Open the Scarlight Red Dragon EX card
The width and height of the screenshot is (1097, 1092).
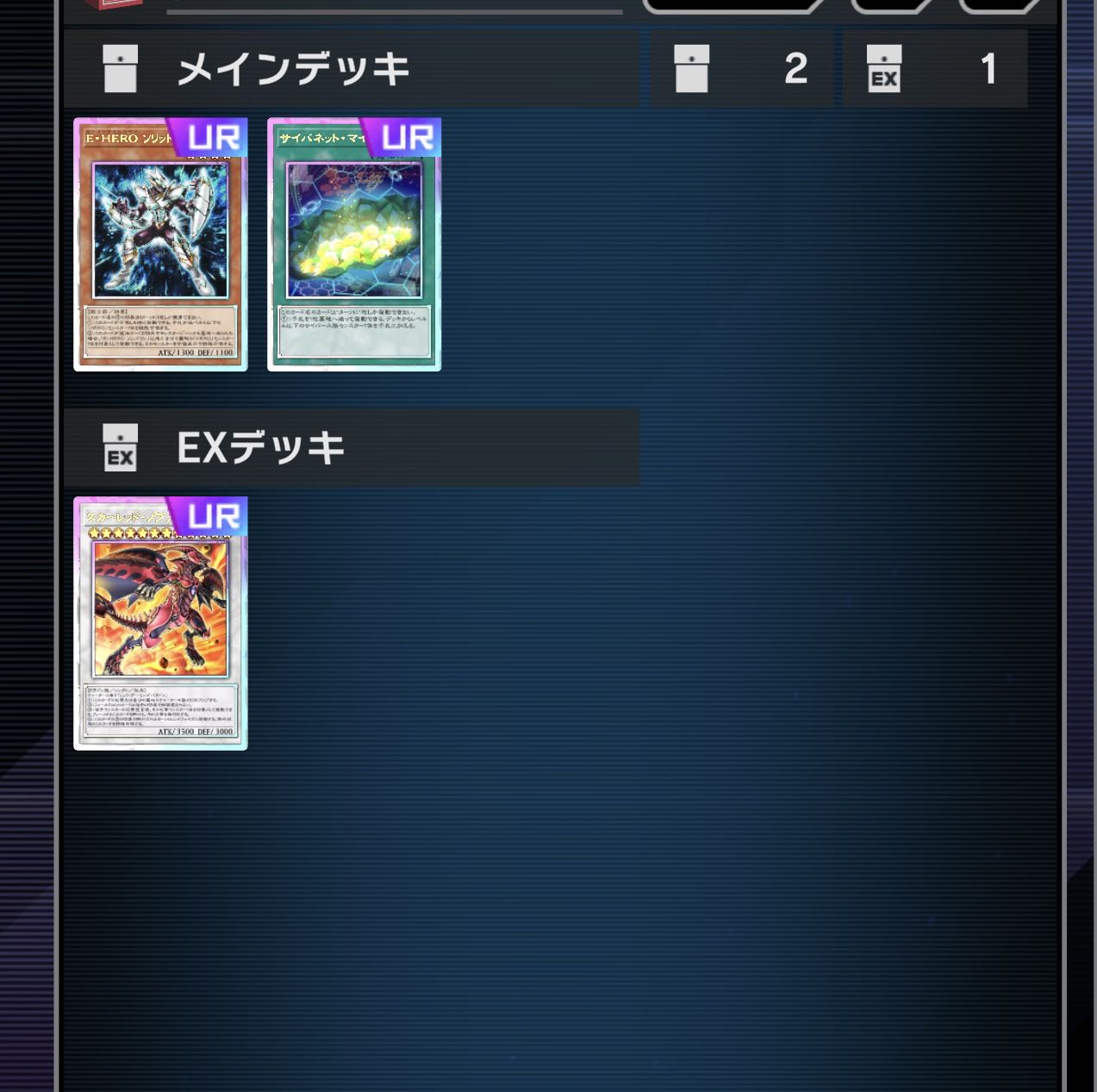coord(160,623)
